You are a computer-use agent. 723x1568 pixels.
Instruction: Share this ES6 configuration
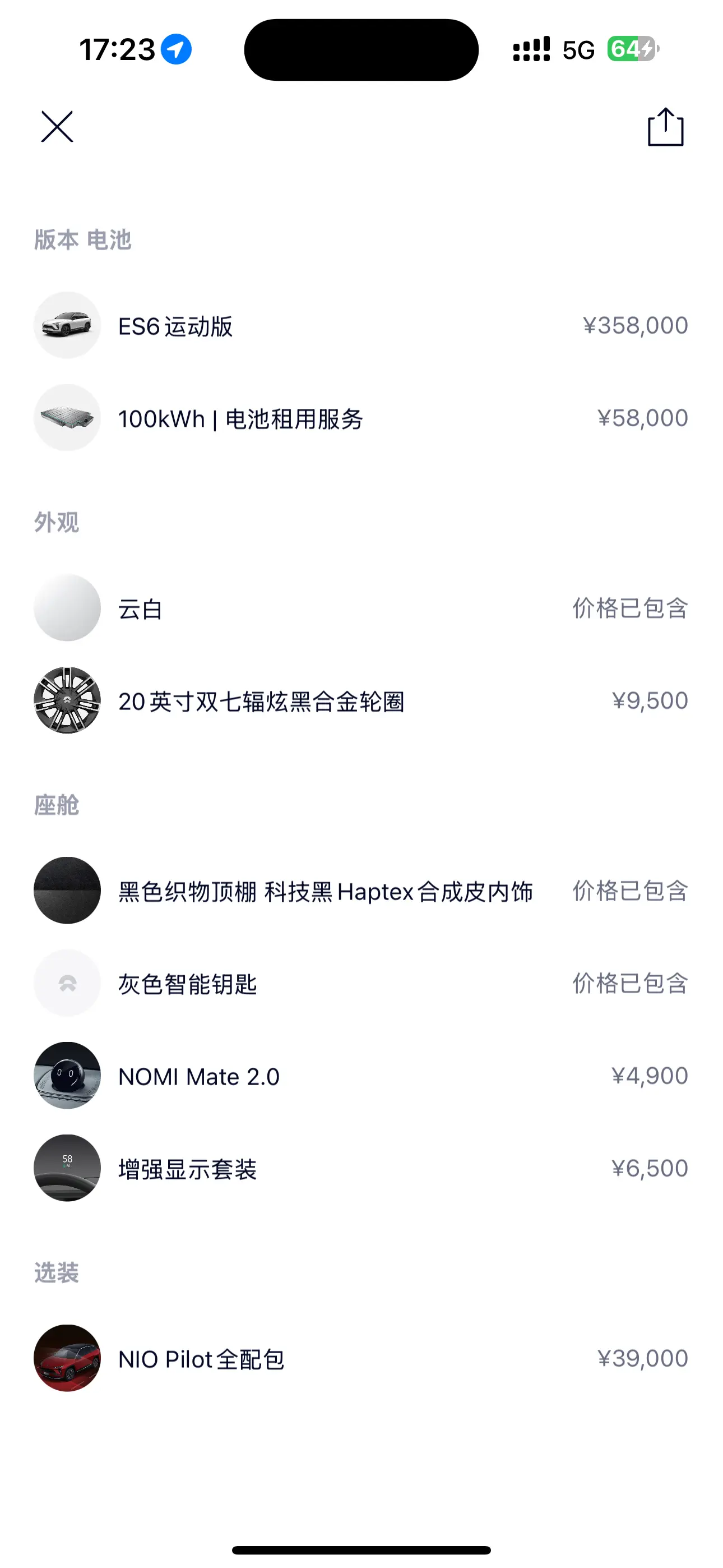point(665,127)
